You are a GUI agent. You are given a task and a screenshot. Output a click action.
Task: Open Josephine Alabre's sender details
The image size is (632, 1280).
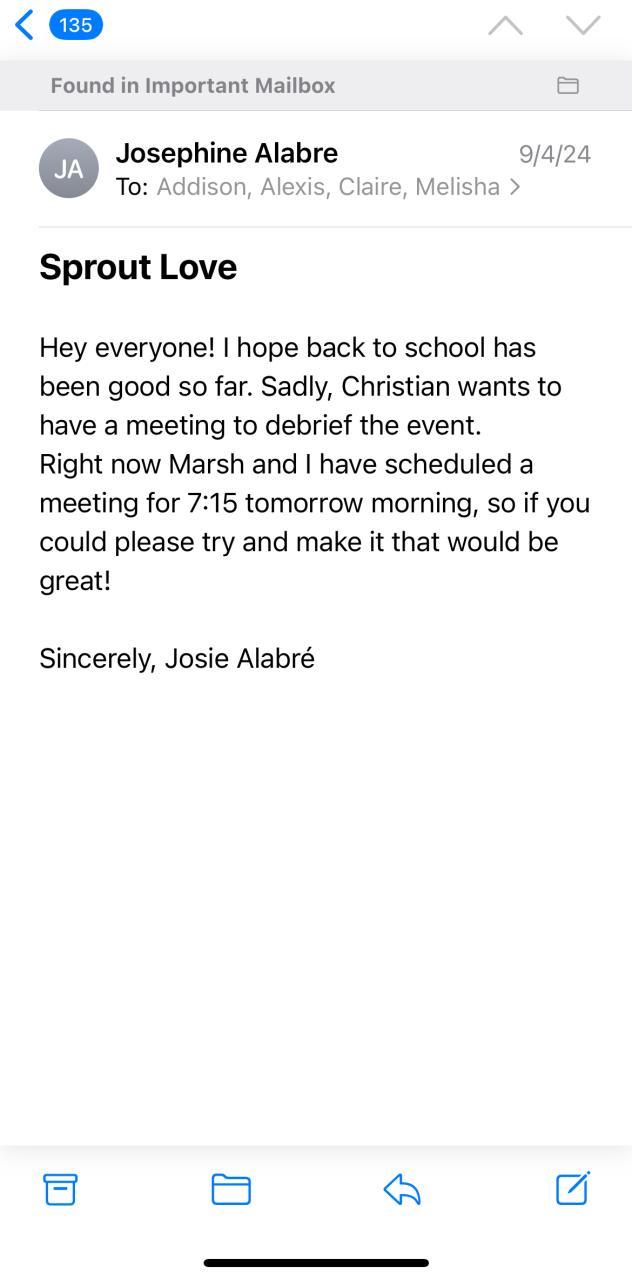(227, 153)
